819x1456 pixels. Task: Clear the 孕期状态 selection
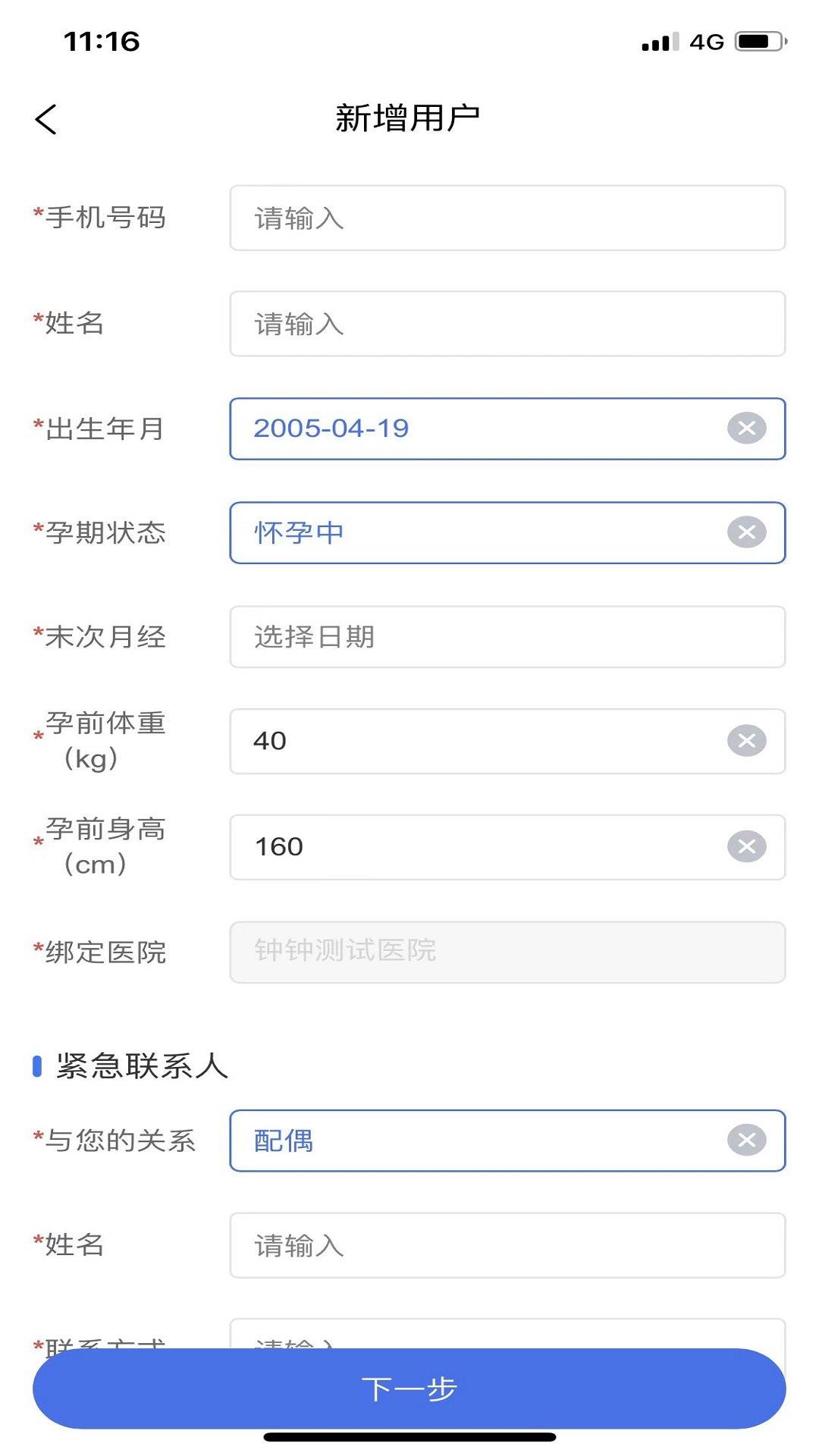[745, 533]
